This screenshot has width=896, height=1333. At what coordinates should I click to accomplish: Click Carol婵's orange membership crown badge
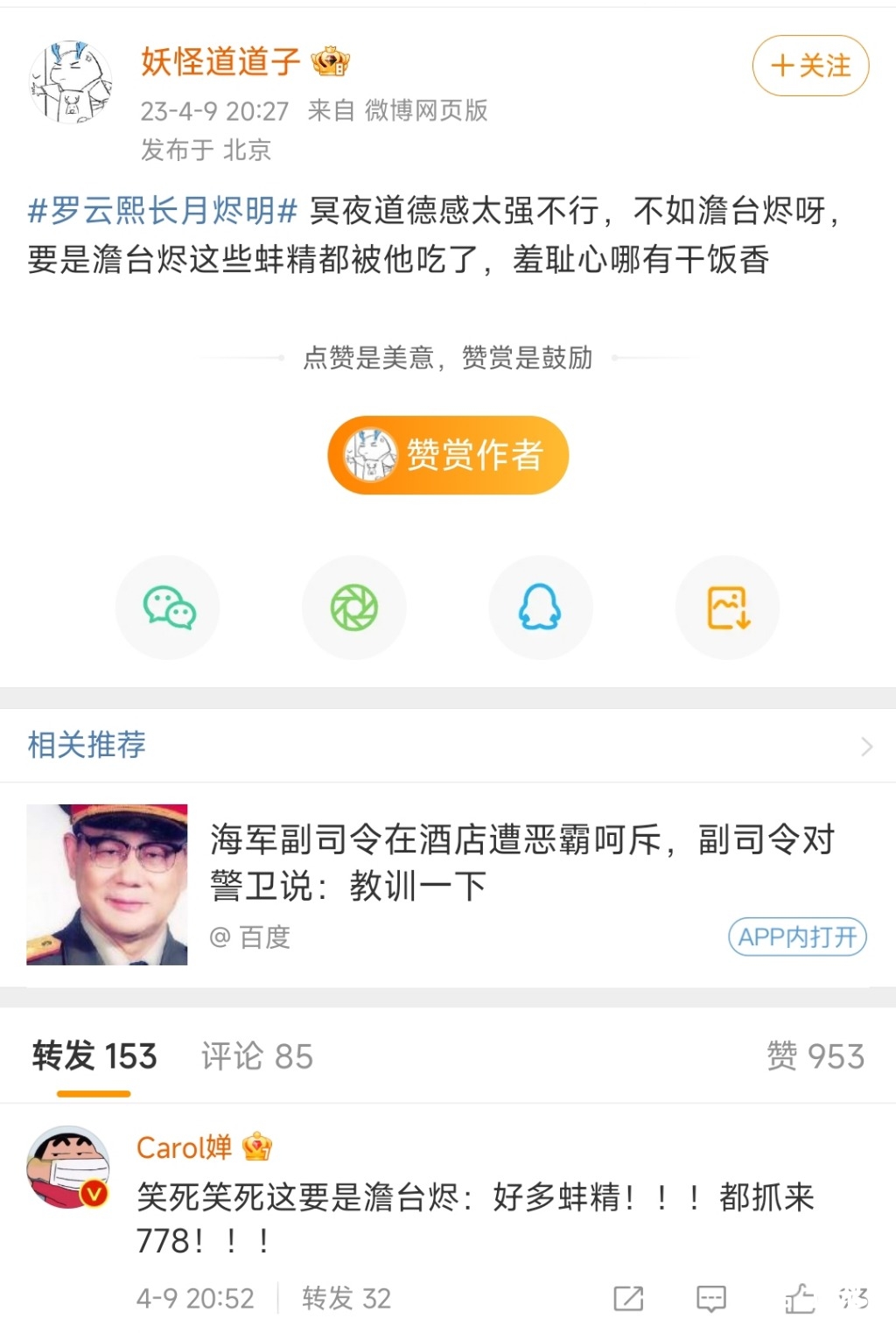(258, 1144)
